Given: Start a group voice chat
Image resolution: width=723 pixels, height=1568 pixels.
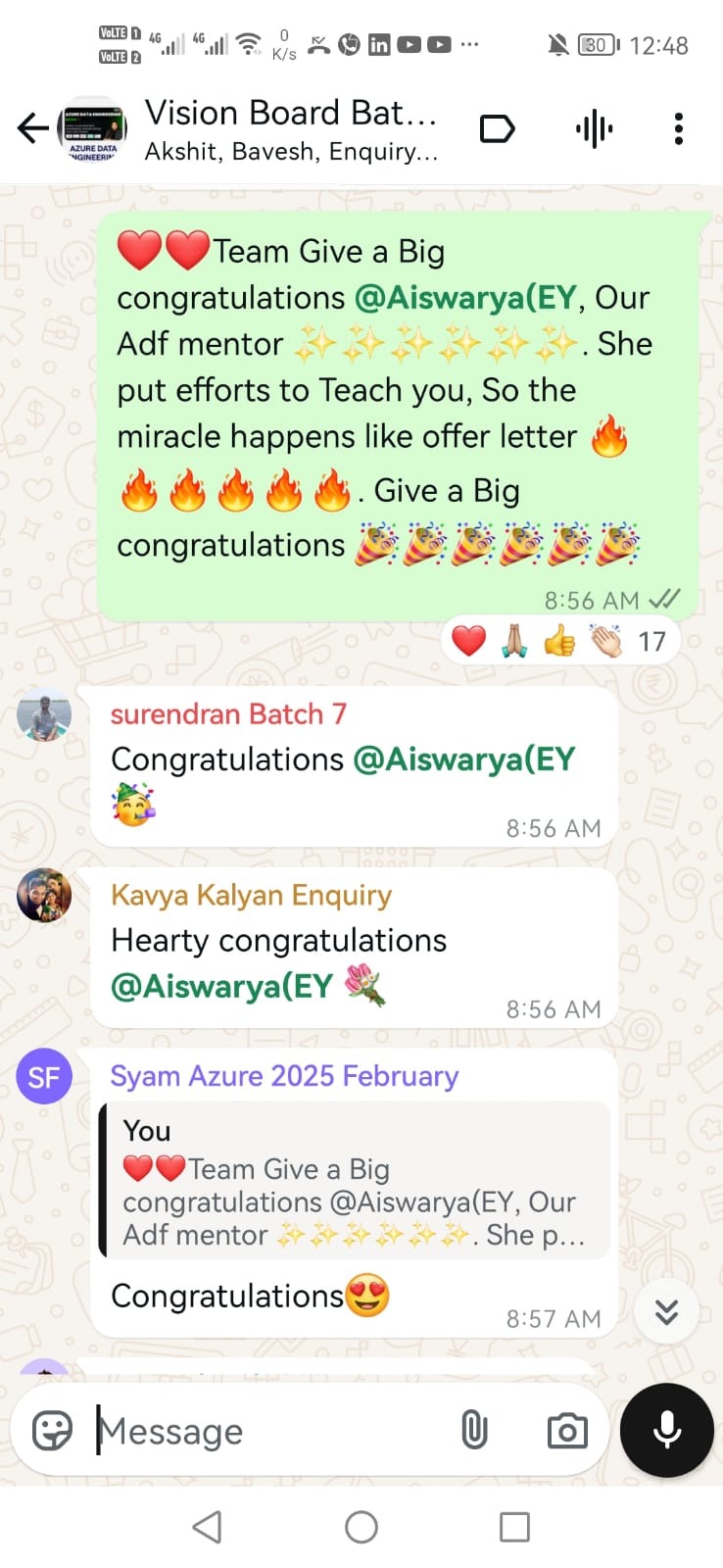Looking at the screenshot, I should point(594,129).
